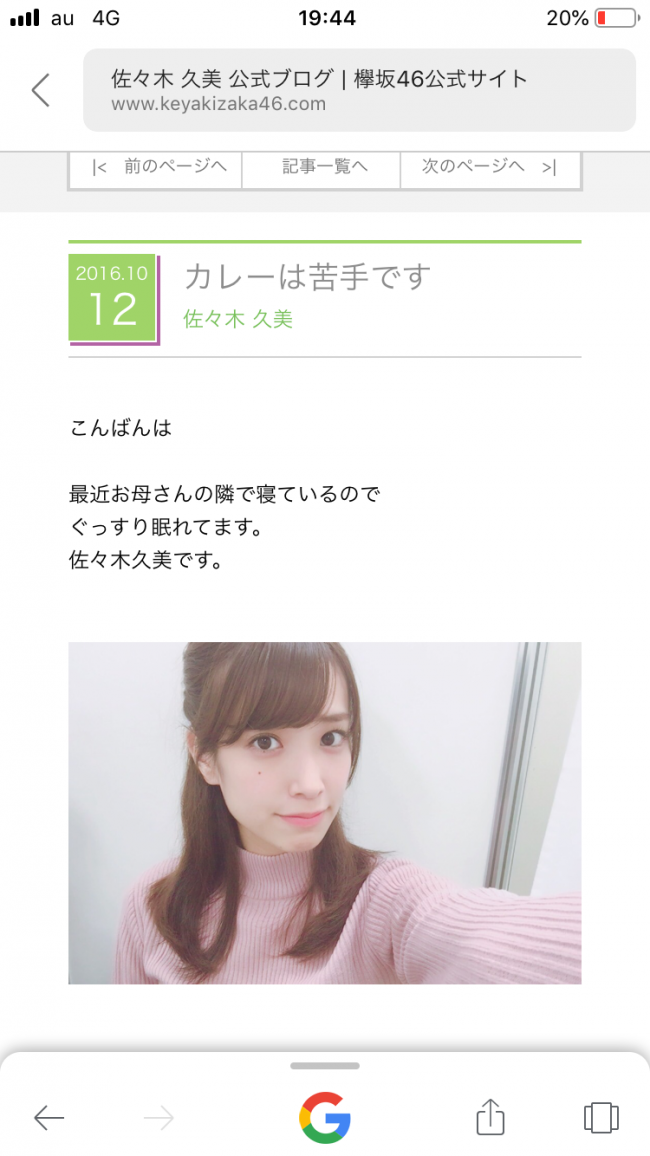Open the address bar showing keyakizaka46.com

tap(359, 90)
